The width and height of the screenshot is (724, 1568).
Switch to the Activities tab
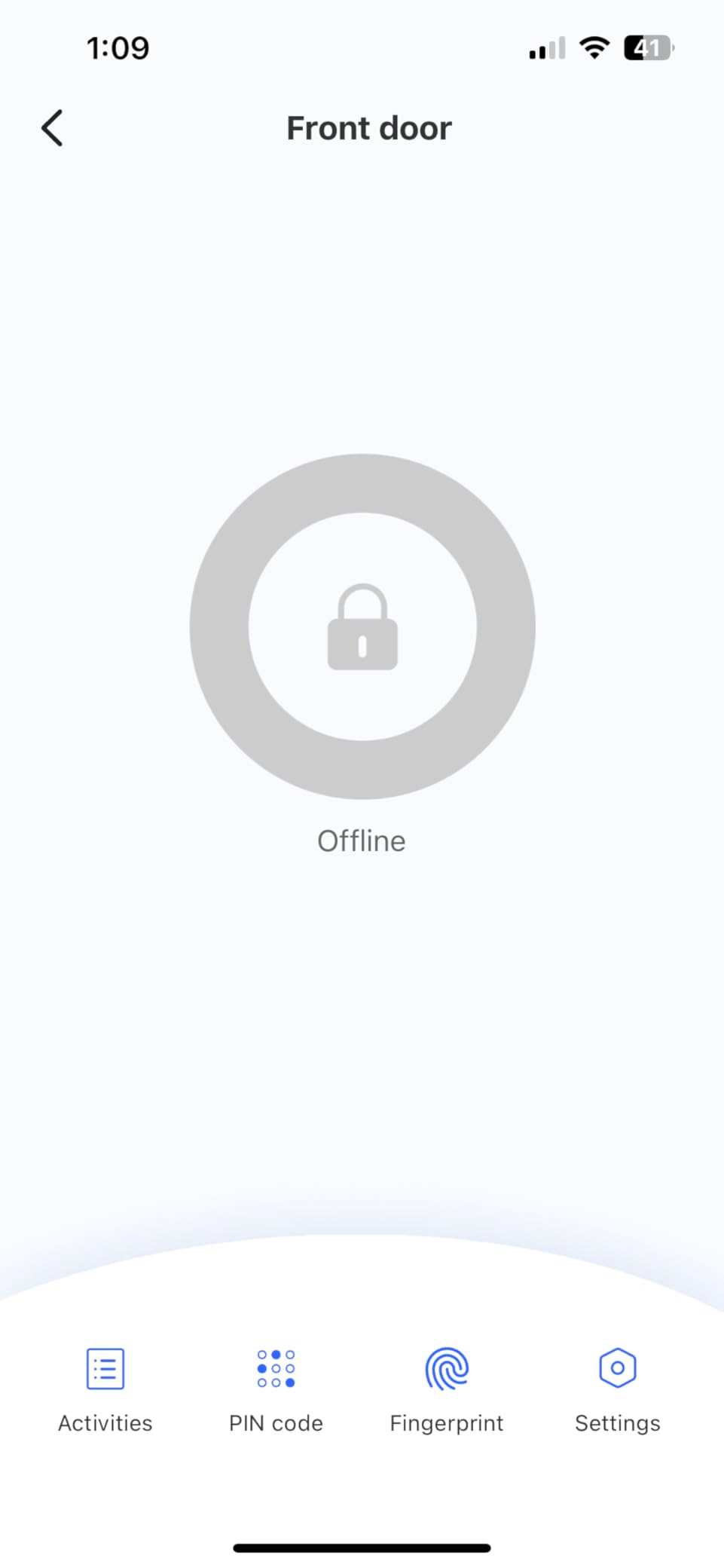click(105, 1392)
